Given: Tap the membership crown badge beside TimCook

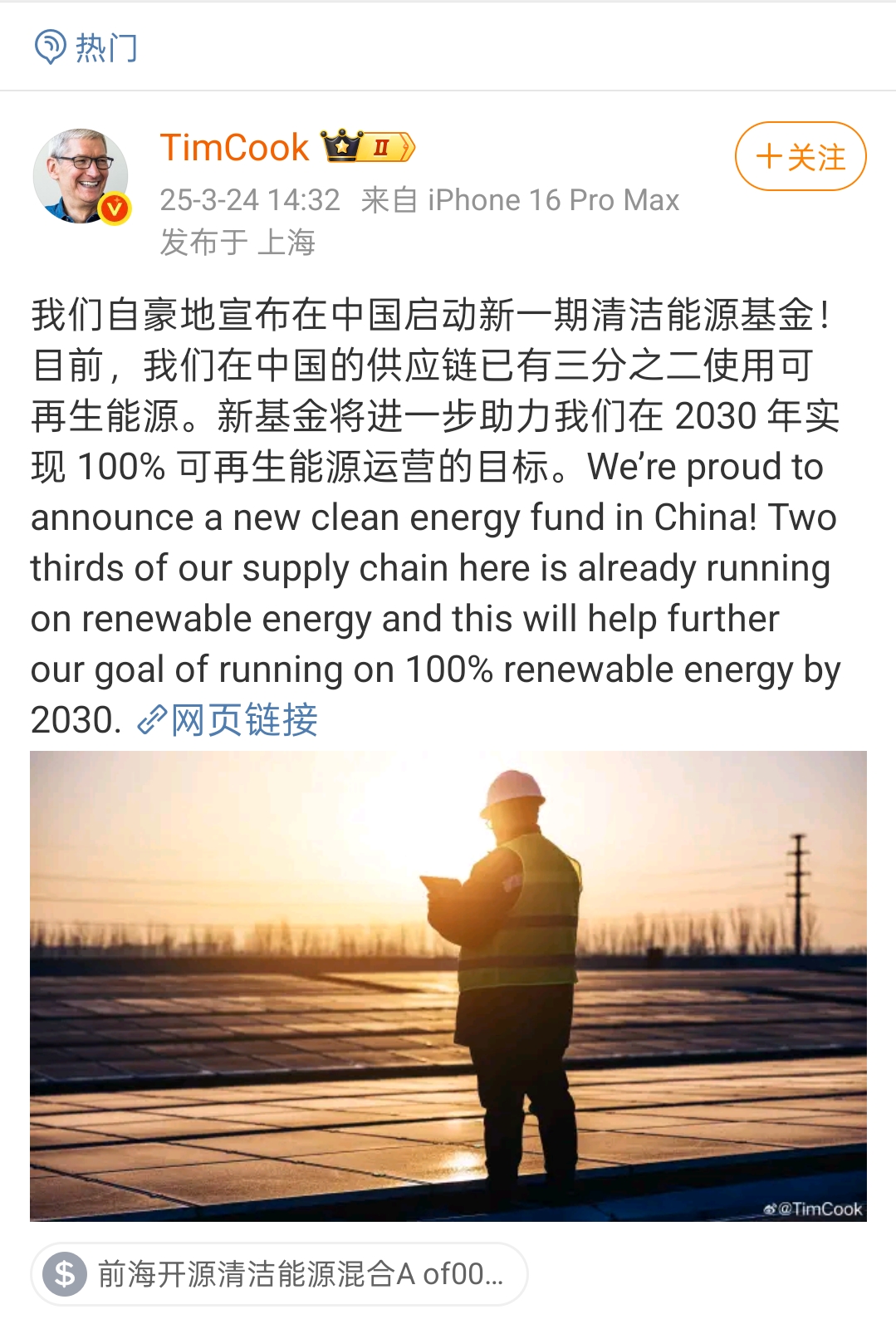Looking at the screenshot, I should (369, 147).
